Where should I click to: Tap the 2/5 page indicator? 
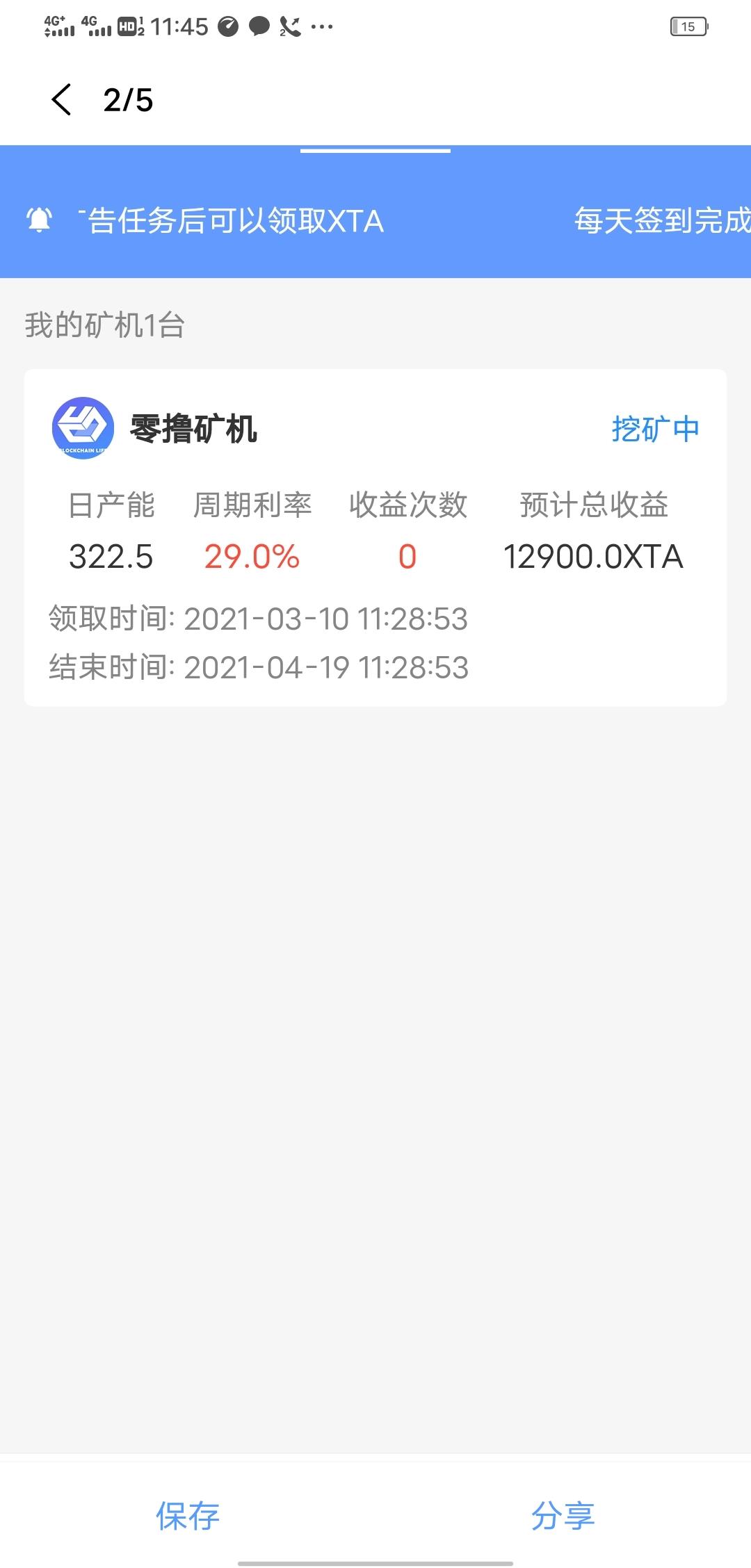(127, 101)
